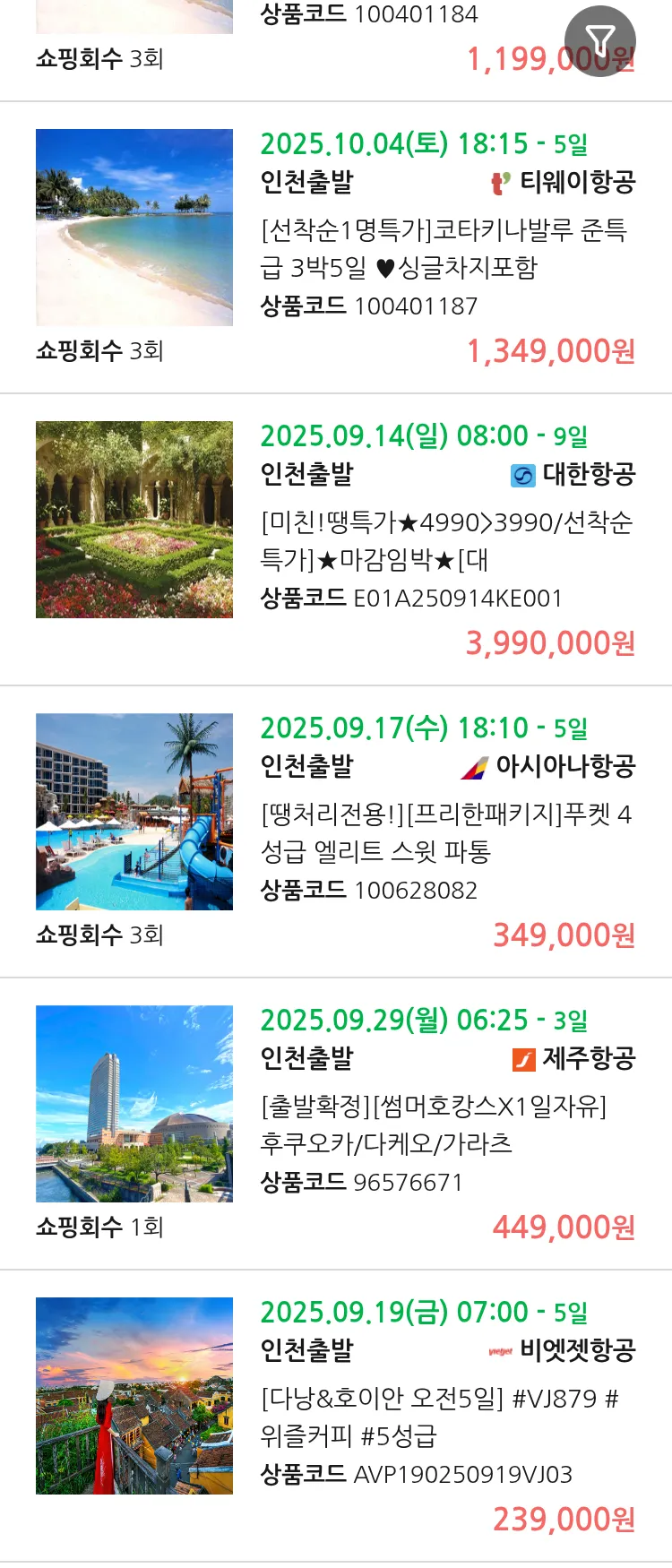View the 다낭&호이안 오전5일 비엣젯항공 package
This screenshot has width=672, height=1568.
[x=439, y=1417]
